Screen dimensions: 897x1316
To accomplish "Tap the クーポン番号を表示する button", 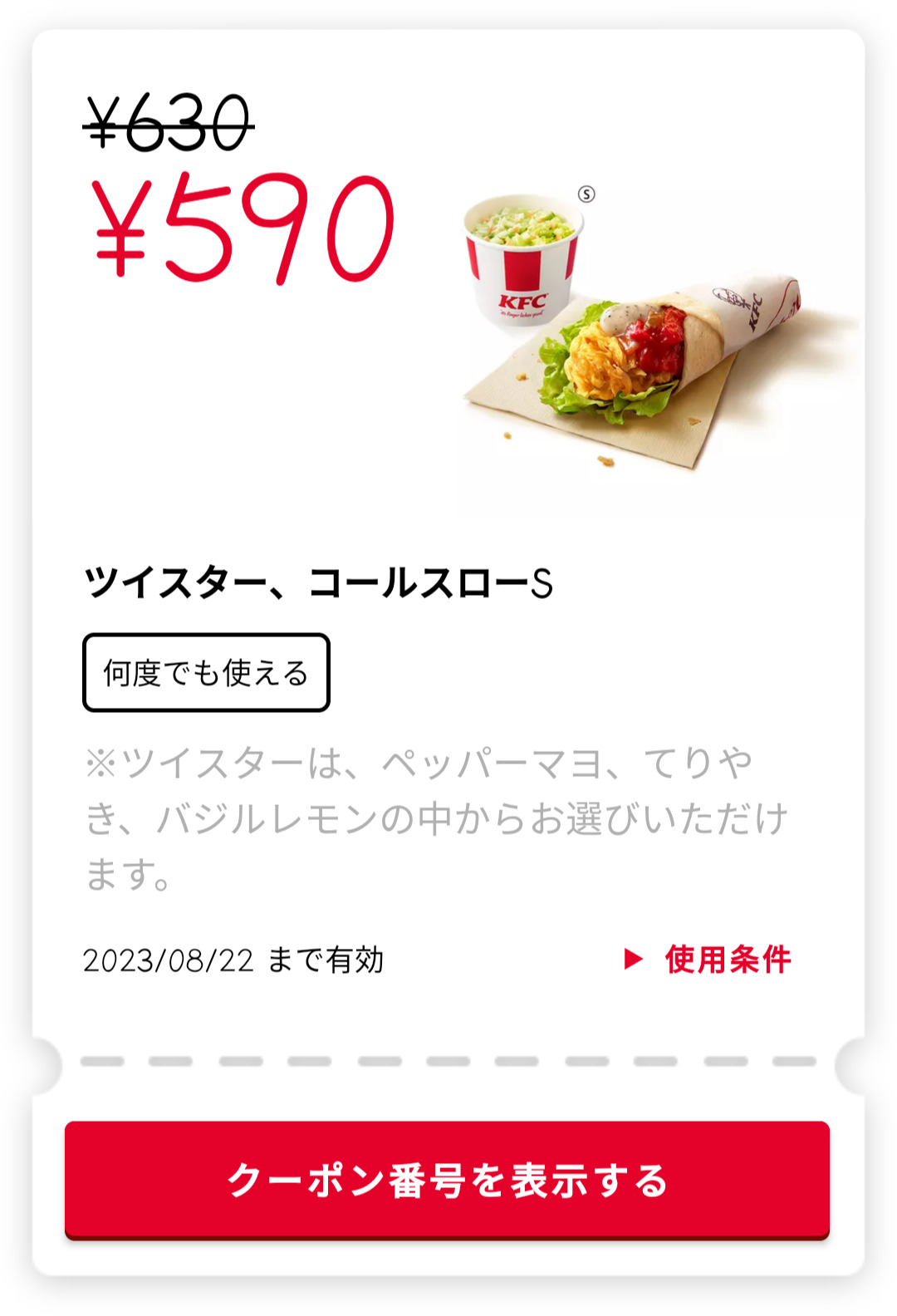I will 447,1180.
